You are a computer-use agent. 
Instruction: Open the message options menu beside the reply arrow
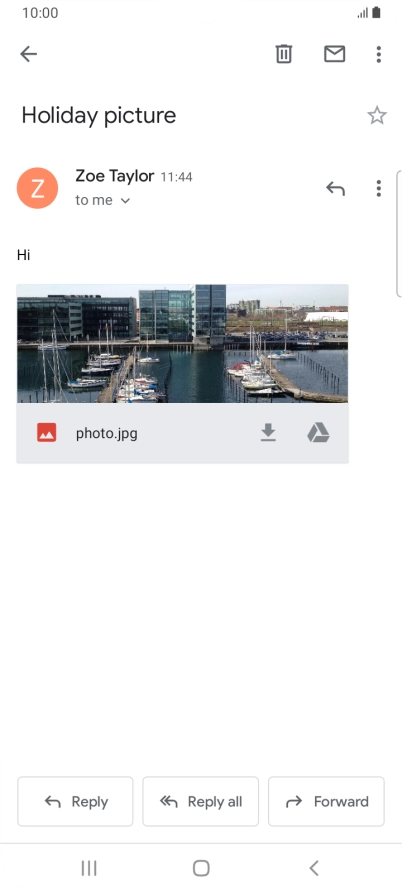(x=379, y=188)
